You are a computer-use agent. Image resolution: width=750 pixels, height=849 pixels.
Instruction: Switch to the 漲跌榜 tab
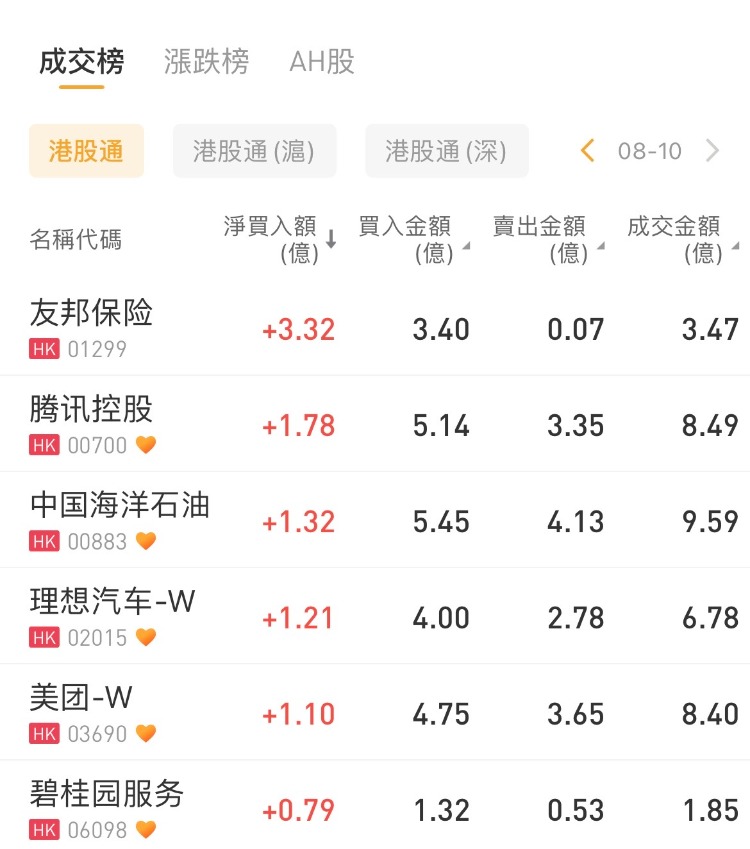(206, 62)
